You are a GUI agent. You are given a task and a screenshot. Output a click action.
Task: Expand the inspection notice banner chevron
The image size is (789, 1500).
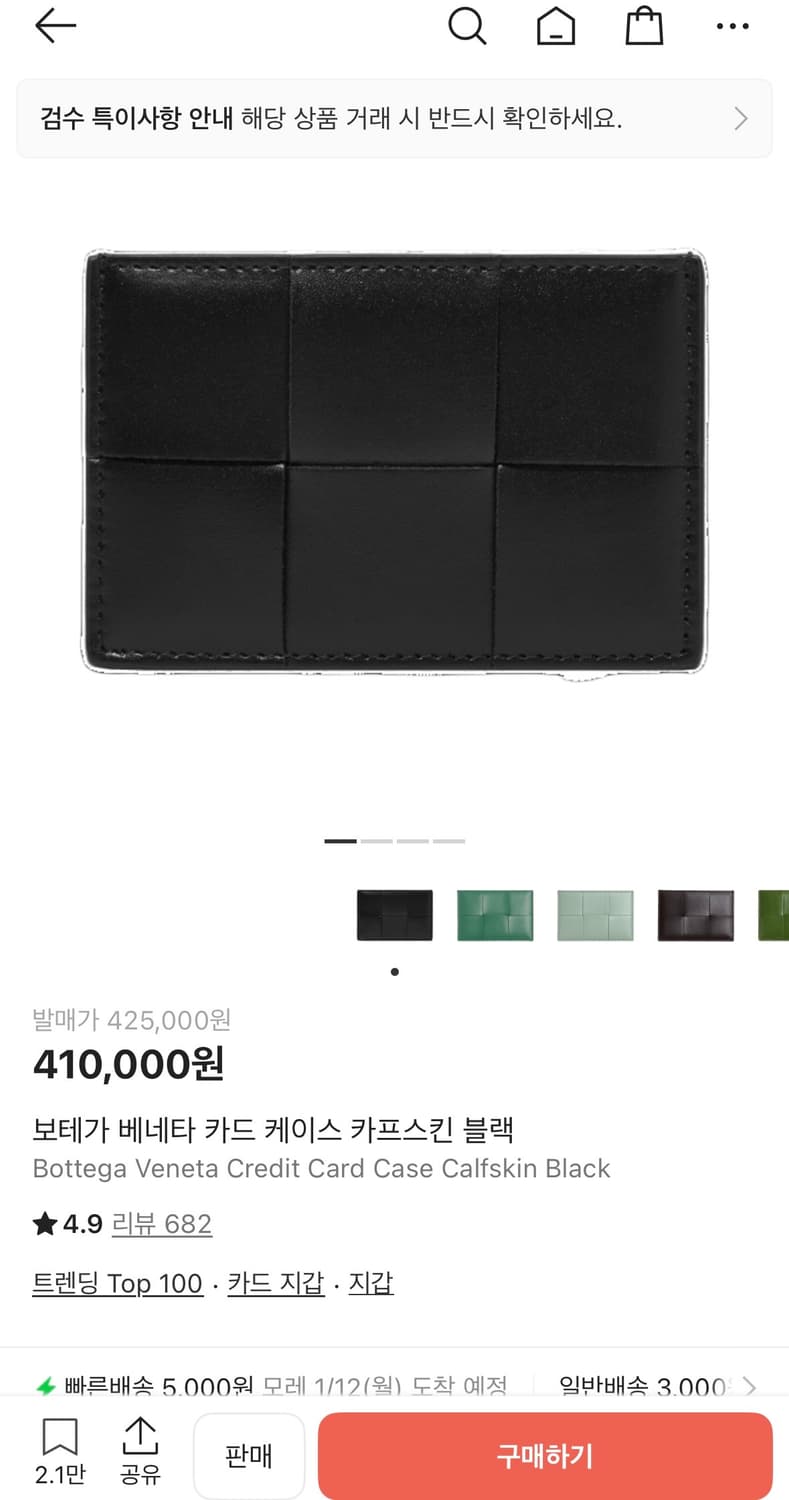[740, 118]
